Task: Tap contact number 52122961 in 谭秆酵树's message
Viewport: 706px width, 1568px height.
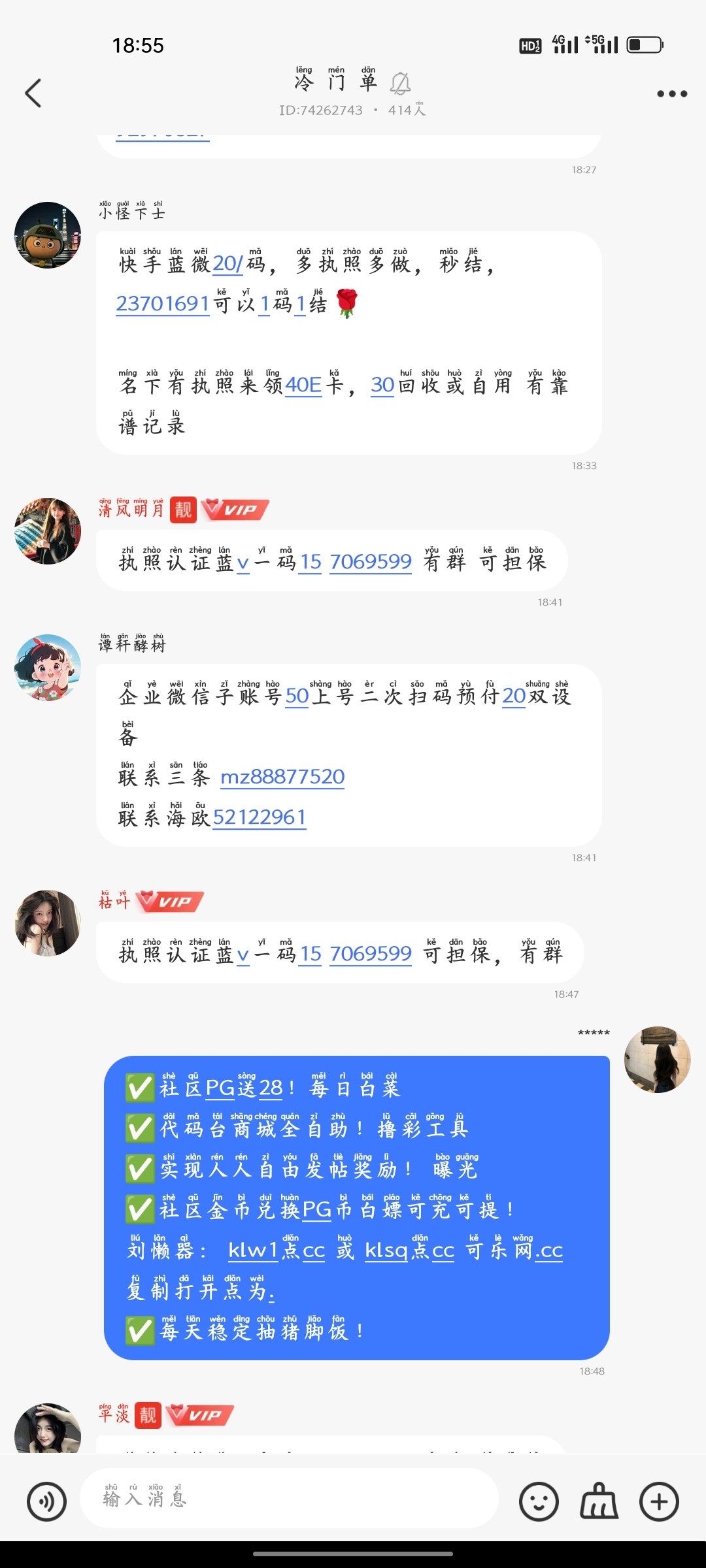Action: (260, 819)
